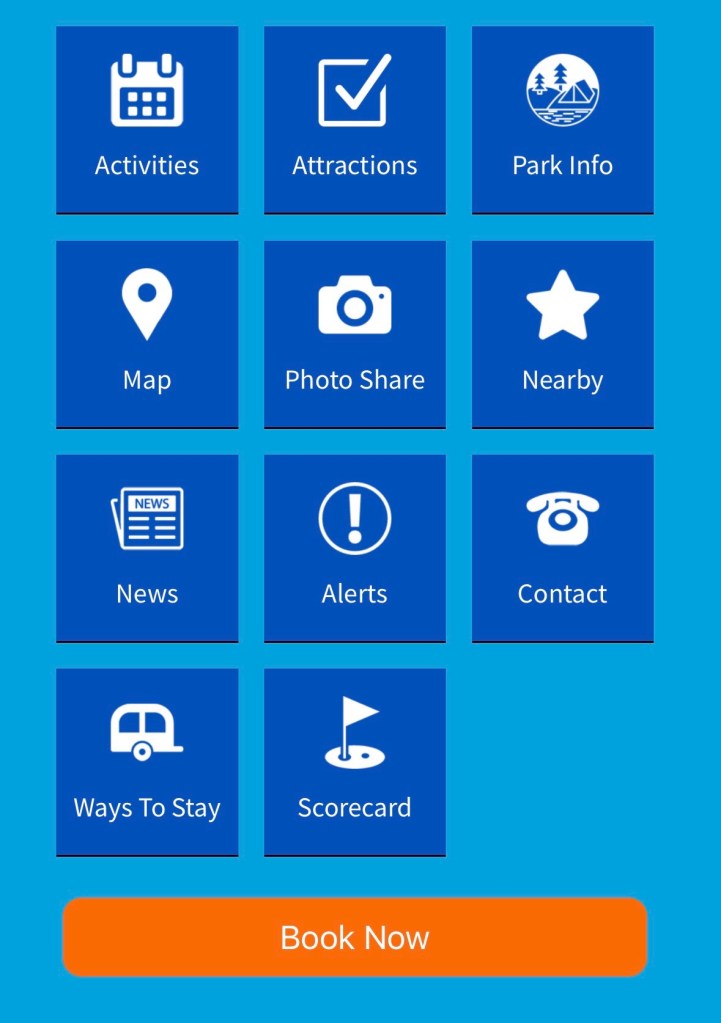Open the Activities tile
The height and width of the screenshot is (1023, 721).
[x=147, y=120]
